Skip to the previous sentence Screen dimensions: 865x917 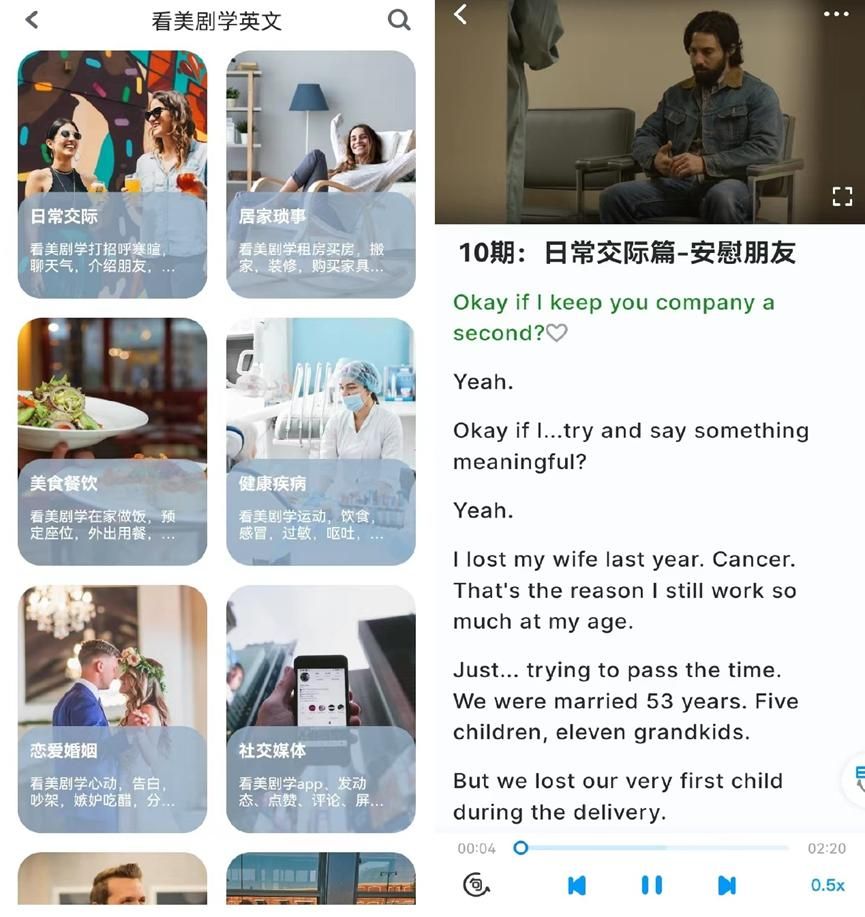pos(577,885)
